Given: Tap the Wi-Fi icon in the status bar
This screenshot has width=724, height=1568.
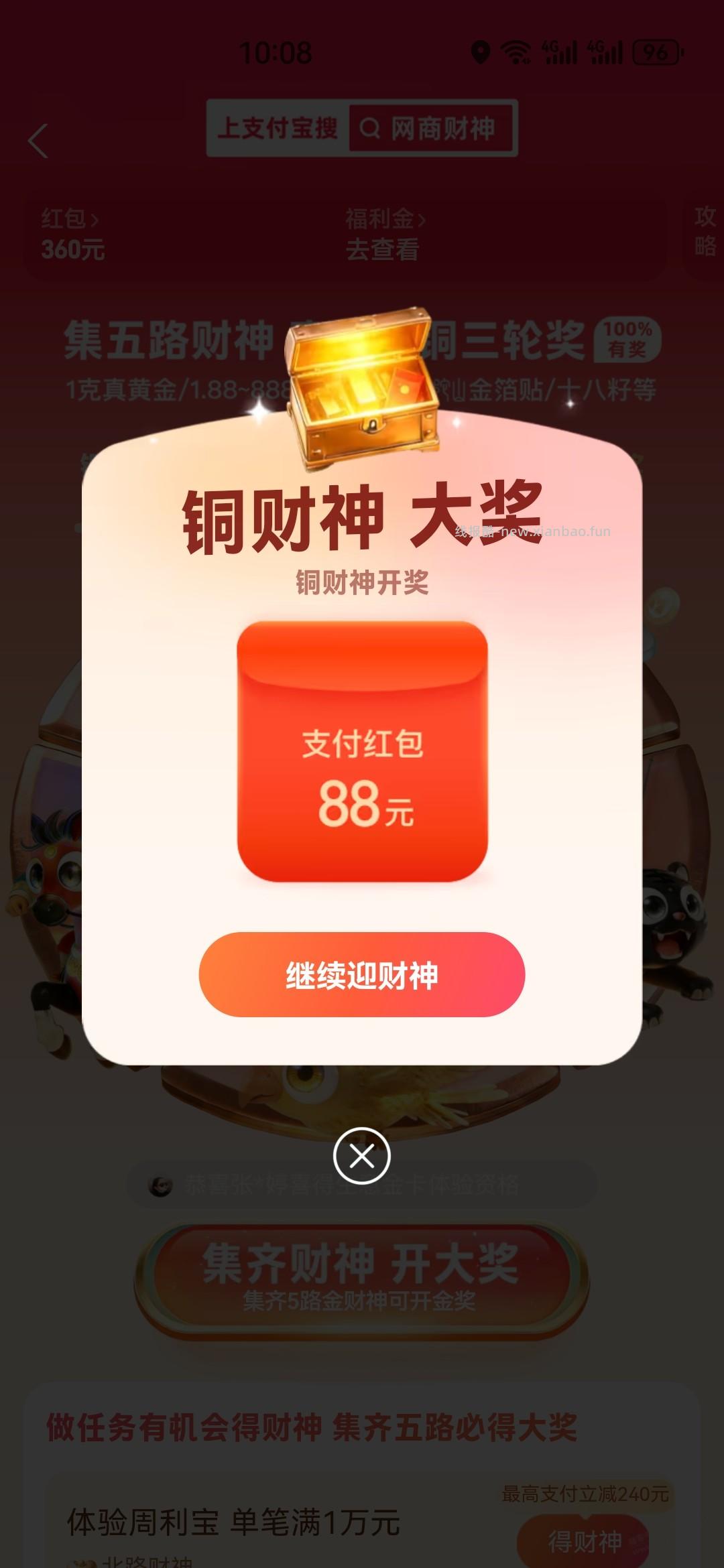Looking at the screenshot, I should coord(516,52).
